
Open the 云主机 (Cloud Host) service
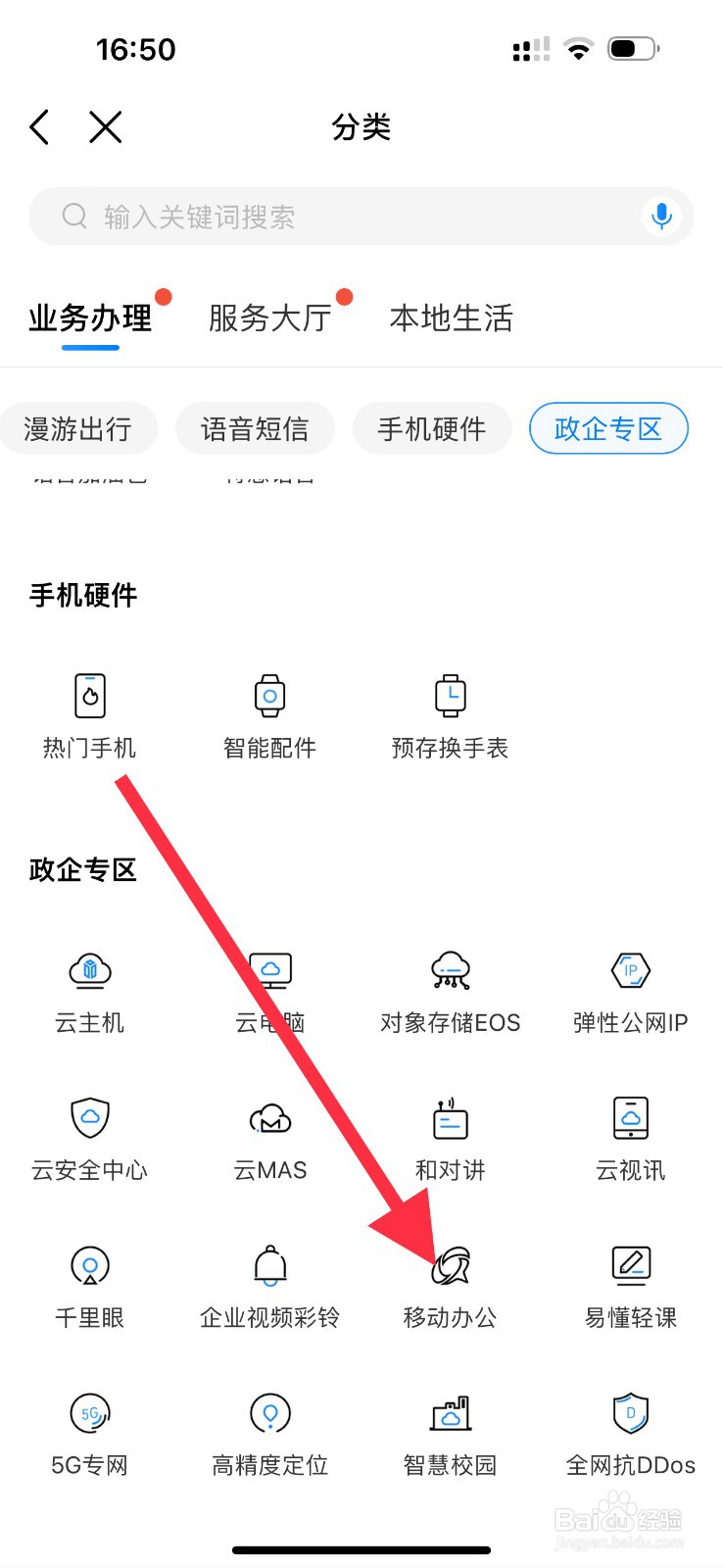(89, 990)
